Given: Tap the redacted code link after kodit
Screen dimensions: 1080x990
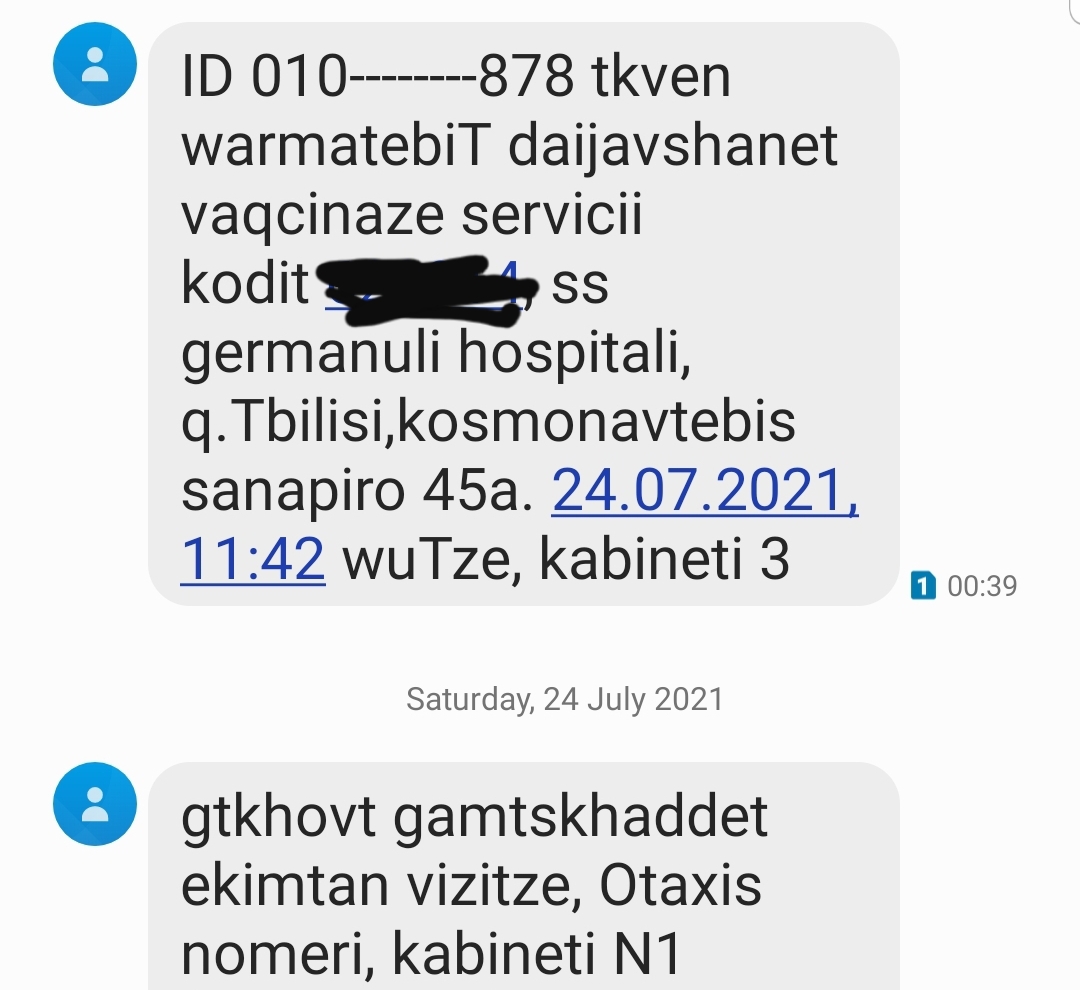Looking at the screenshot, I should 425,286.
